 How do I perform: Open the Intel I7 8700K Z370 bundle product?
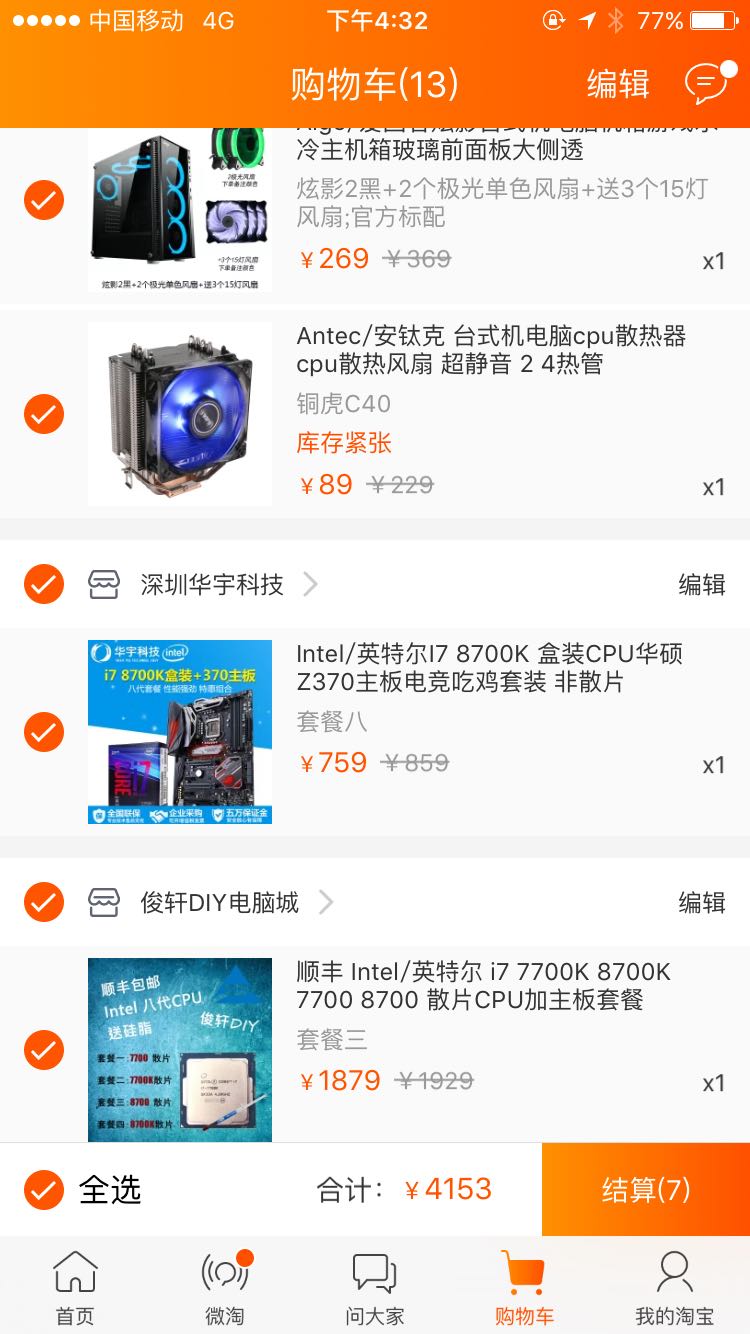pos(490,668)
